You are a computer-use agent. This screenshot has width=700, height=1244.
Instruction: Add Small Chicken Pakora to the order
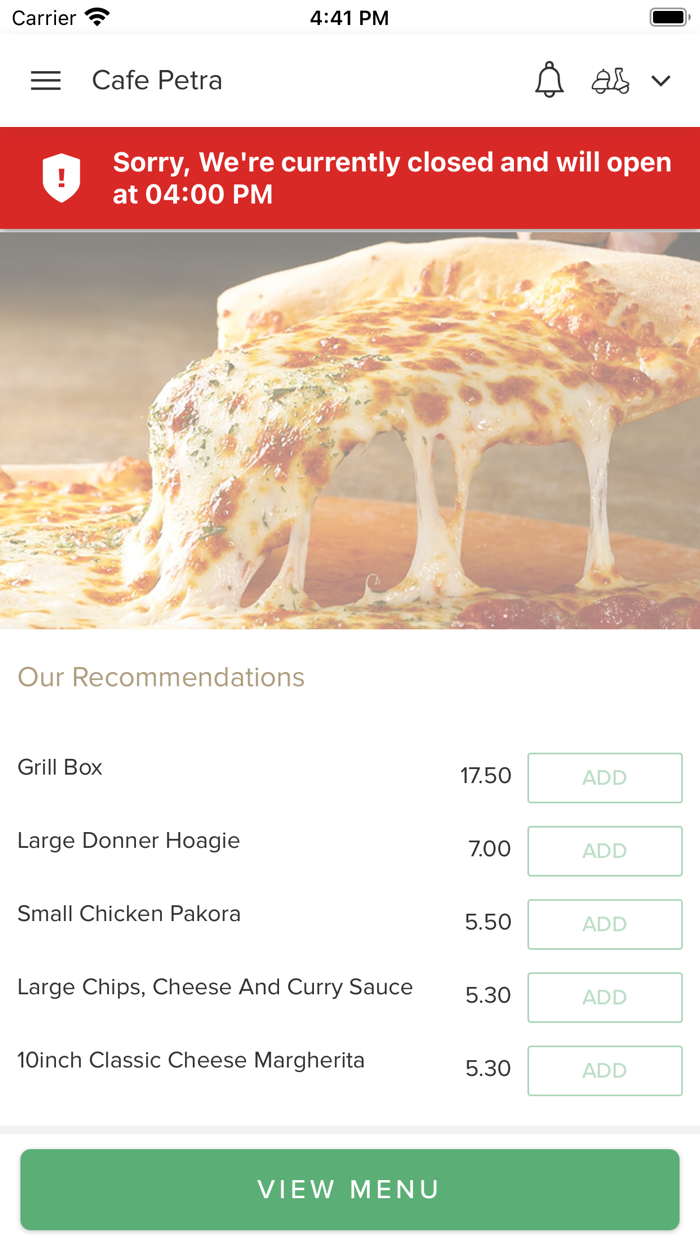(x=604, y=924)
